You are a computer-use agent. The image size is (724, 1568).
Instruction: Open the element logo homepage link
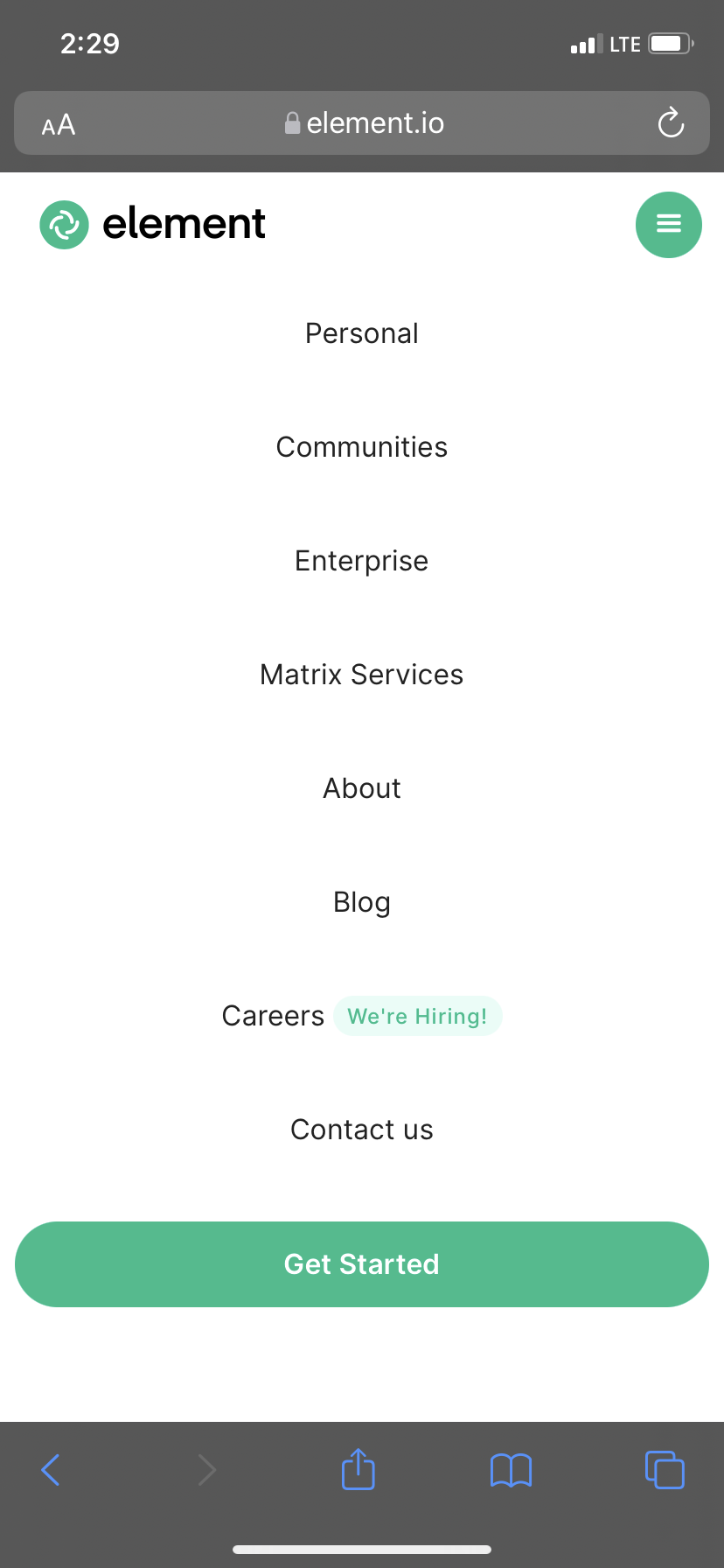coord(153,224)
